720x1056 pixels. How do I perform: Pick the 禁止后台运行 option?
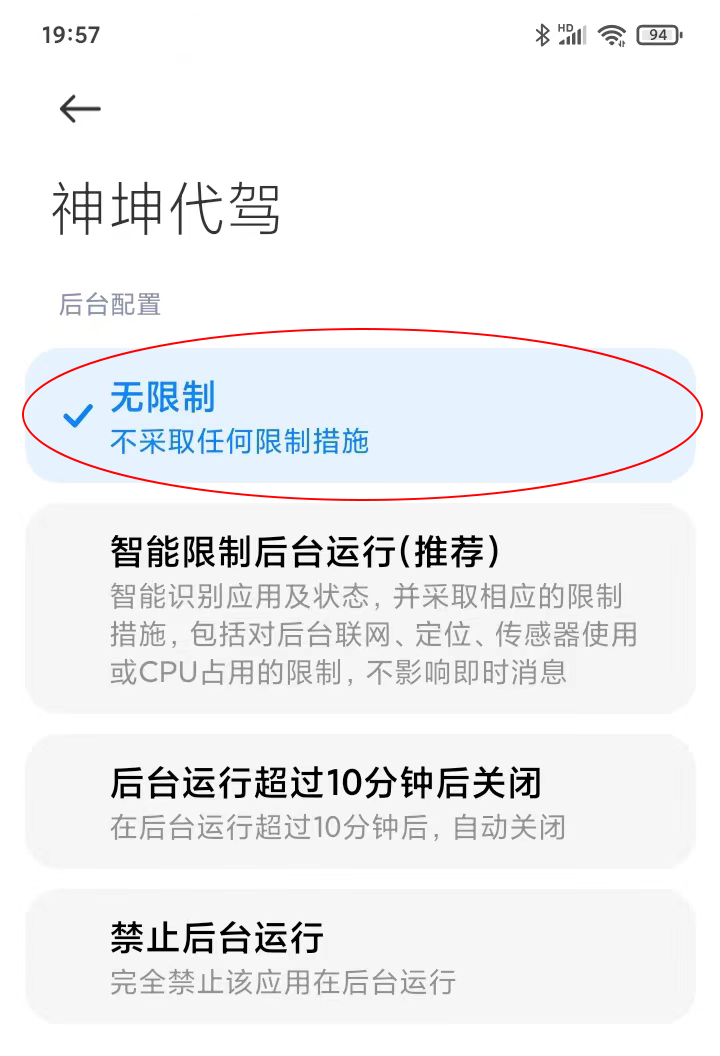pos(360,957)
